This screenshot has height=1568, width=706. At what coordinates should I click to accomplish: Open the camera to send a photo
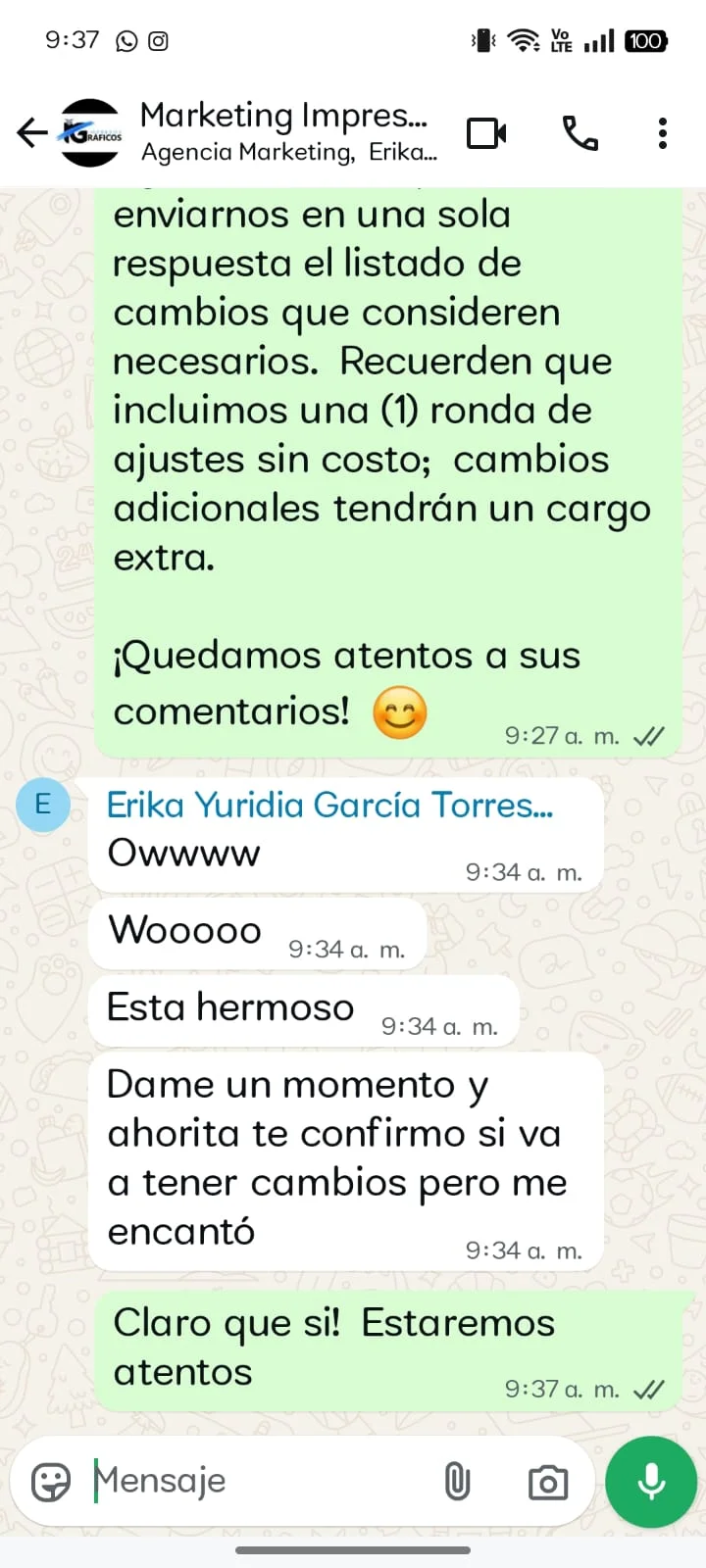pos(547,1482)
